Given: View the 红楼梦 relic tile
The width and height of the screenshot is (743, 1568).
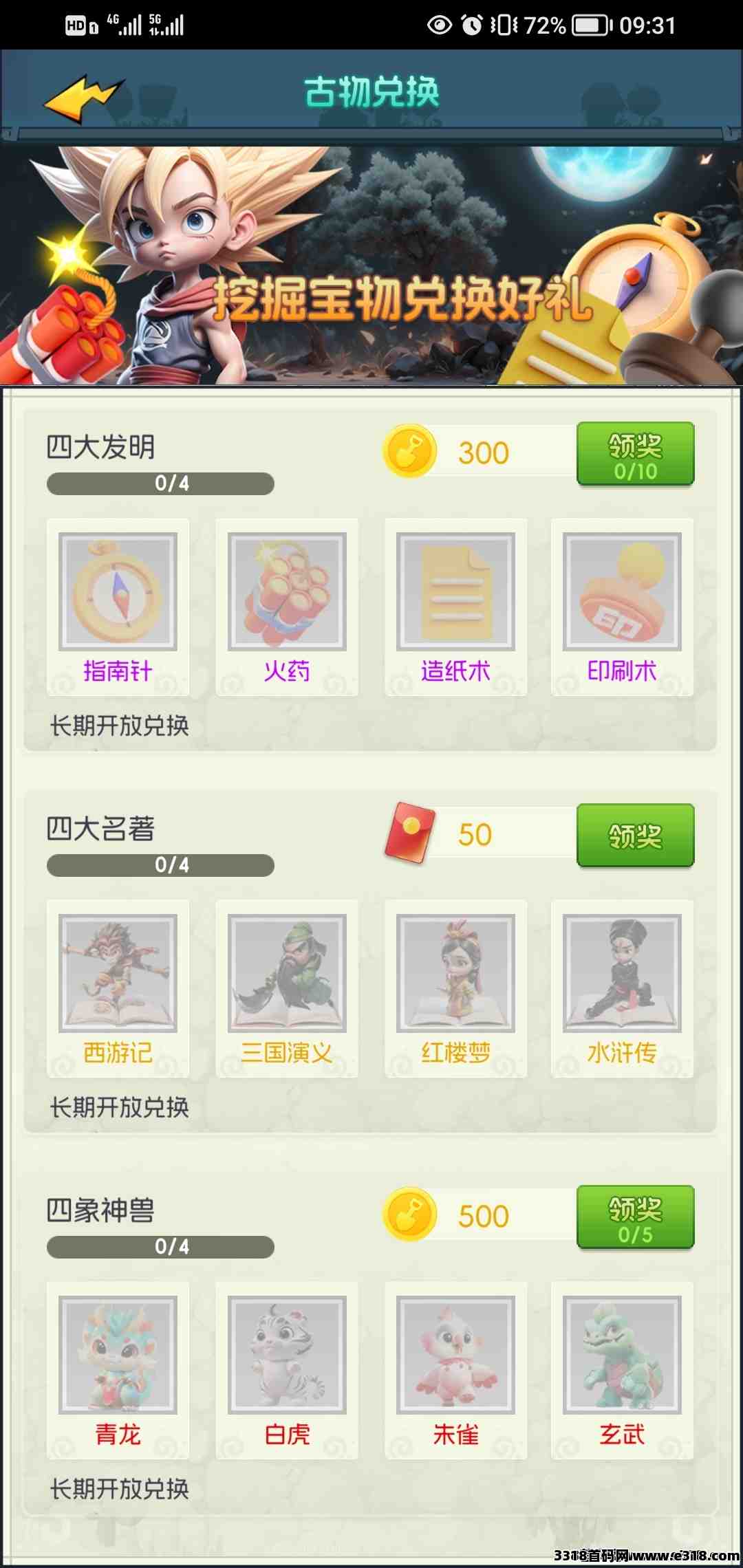Looking at the screenshot, I should [455, 989].
